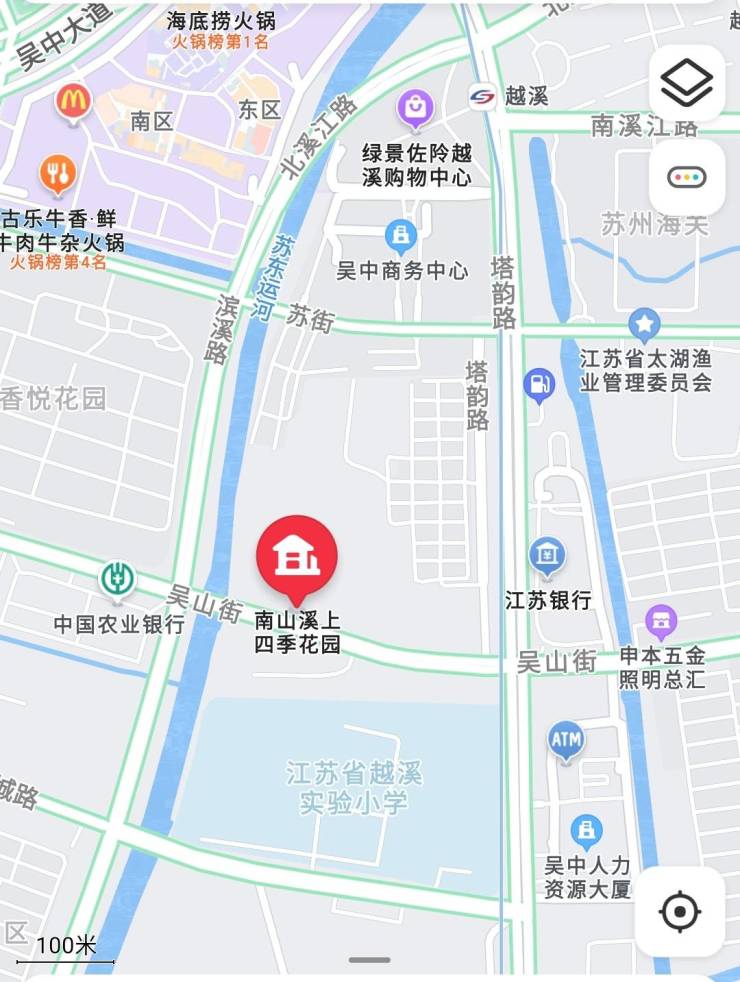The image size is (740, 982).
Task: Select the gas station marker on 塔韵路
Action: (539, 383)
